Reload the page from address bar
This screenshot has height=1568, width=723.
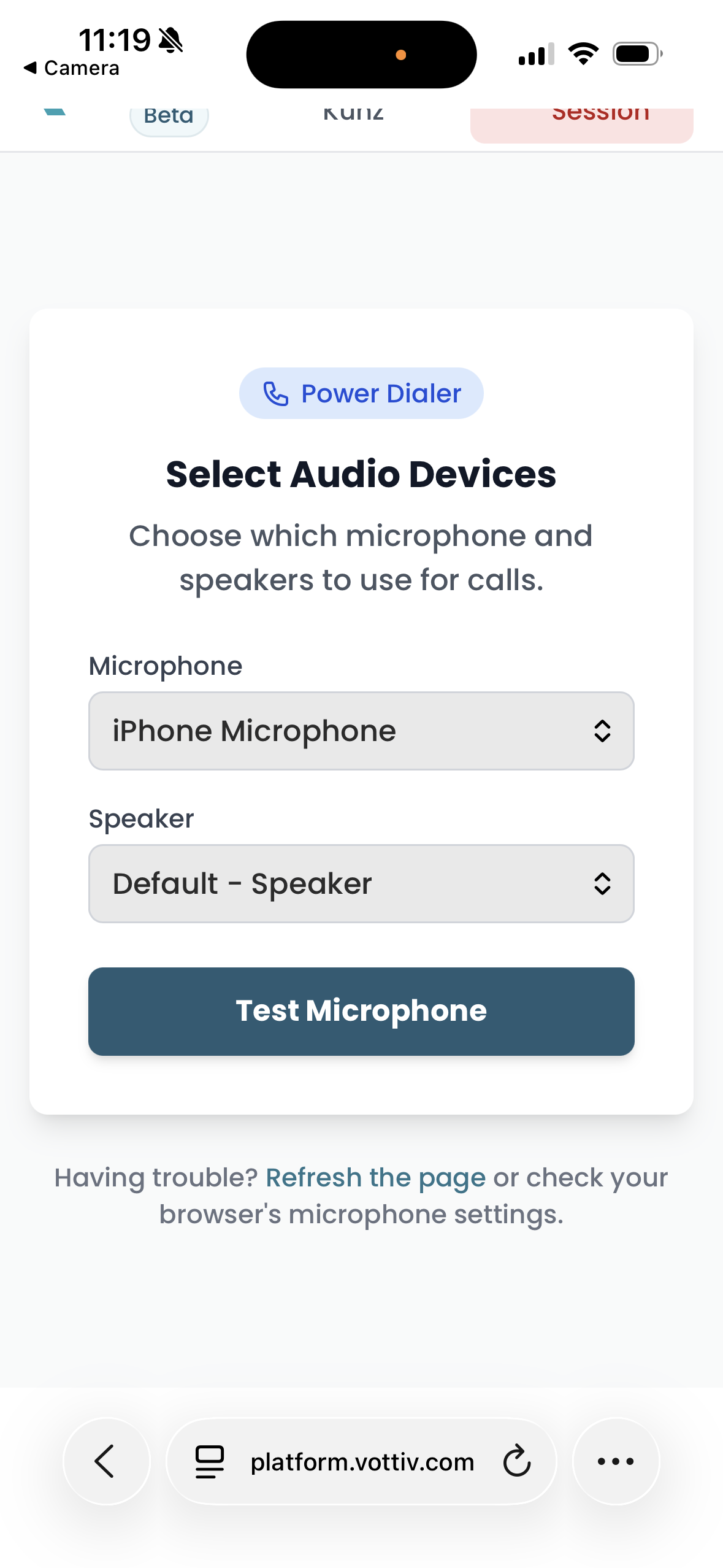(516, 1461)
